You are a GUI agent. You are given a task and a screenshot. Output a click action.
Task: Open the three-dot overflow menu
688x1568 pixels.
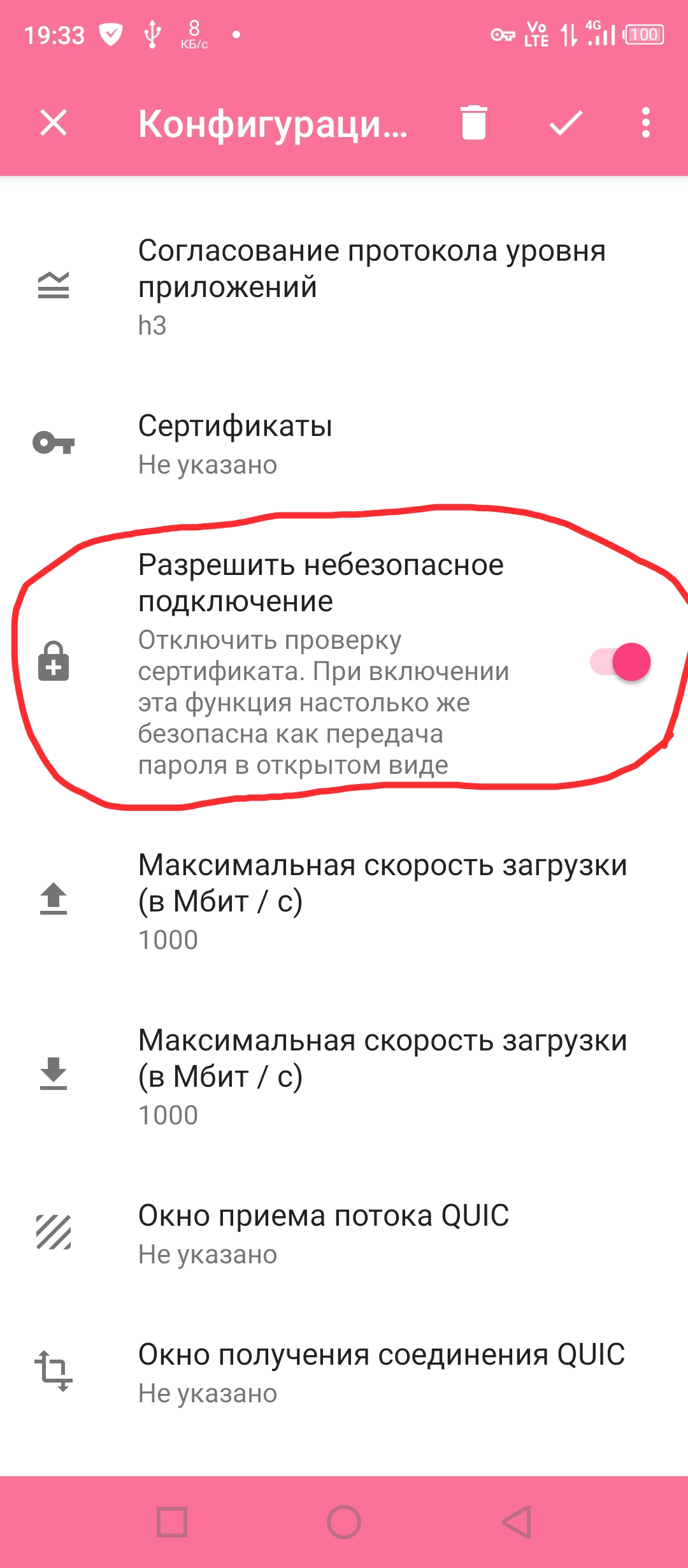pyautogui.click(x=646, y=125)
